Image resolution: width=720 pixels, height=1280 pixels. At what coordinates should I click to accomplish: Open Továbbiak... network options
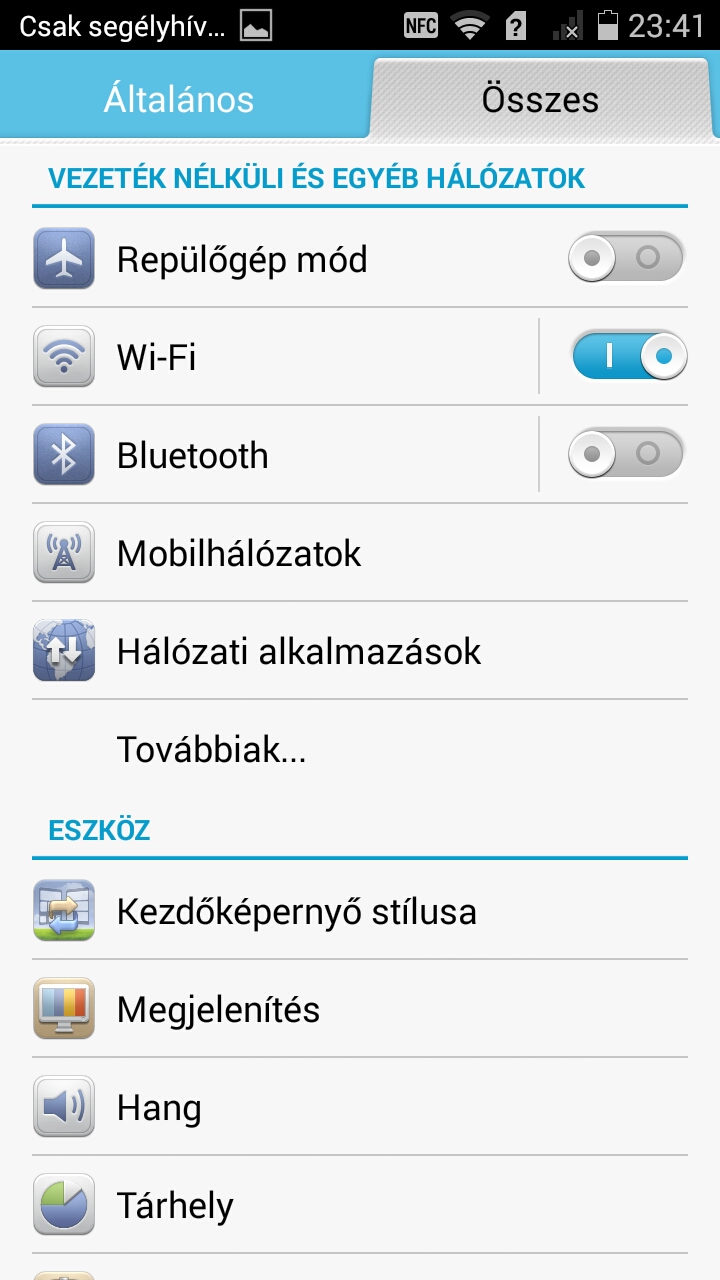tap(360, 749)
